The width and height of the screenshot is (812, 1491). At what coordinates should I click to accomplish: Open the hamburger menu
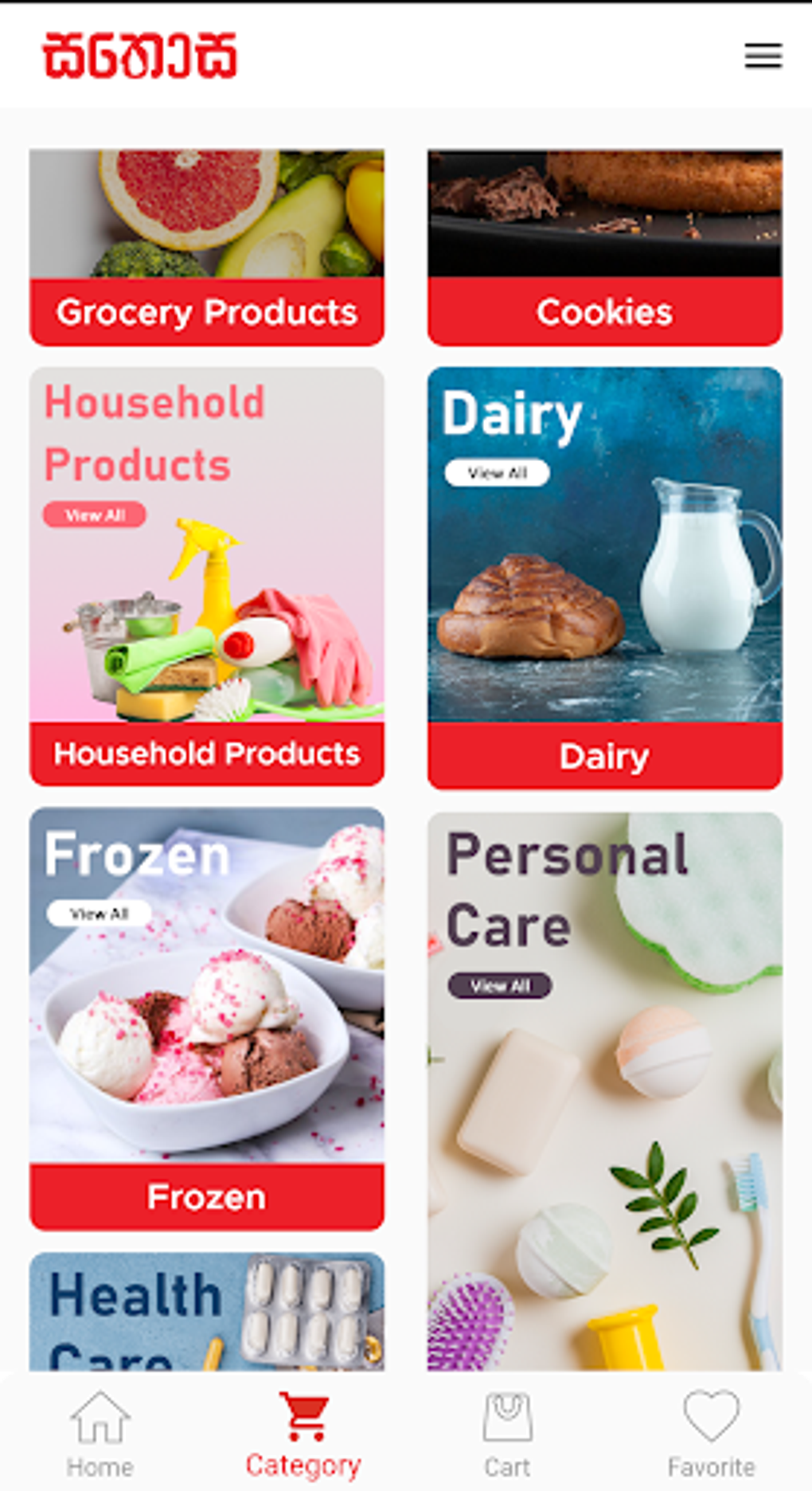(x=763, y=56)
